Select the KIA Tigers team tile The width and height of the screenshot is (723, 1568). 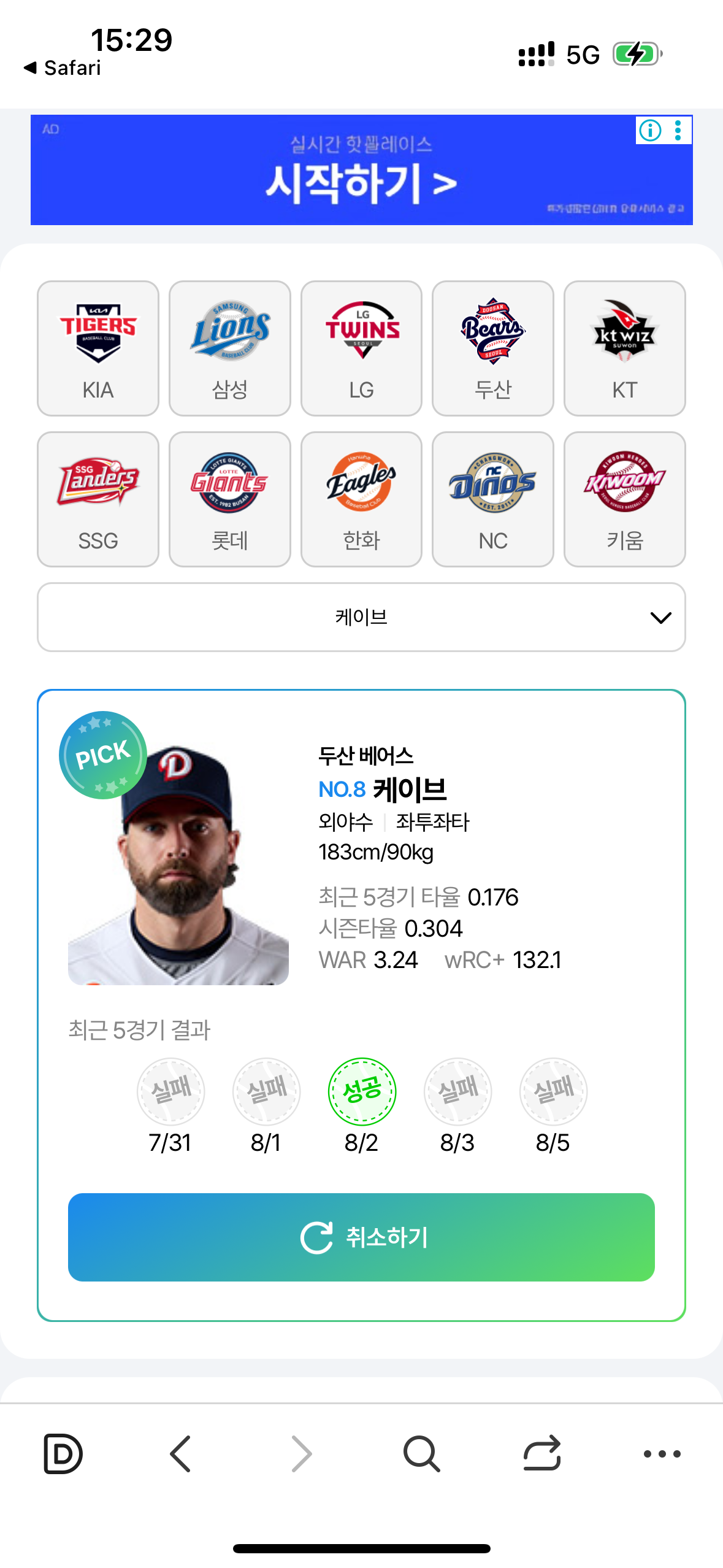click(98, 348)
